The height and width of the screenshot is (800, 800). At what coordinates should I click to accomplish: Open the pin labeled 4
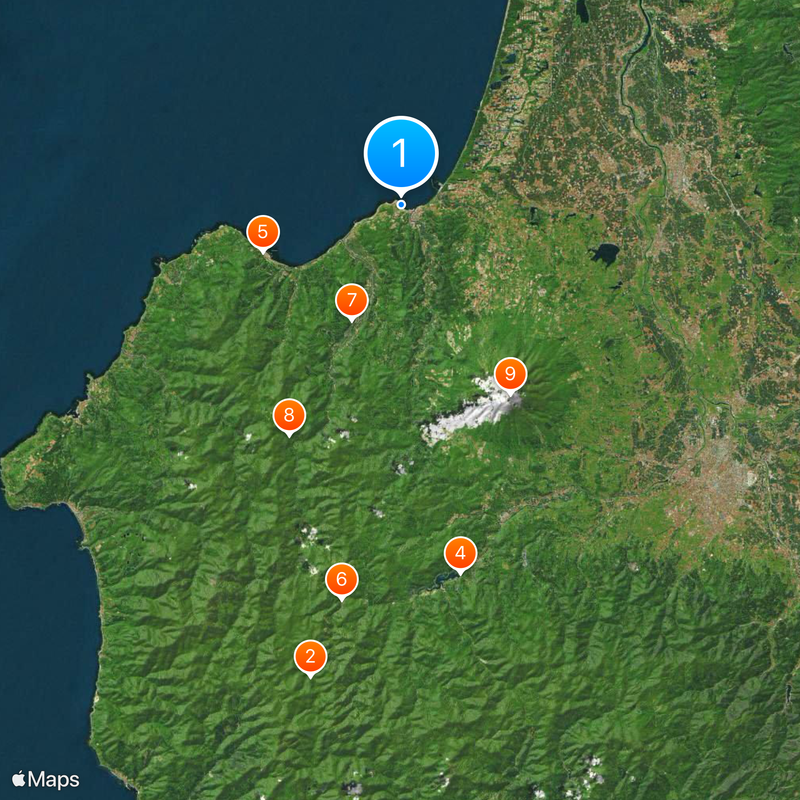click(x=460, y=553)
